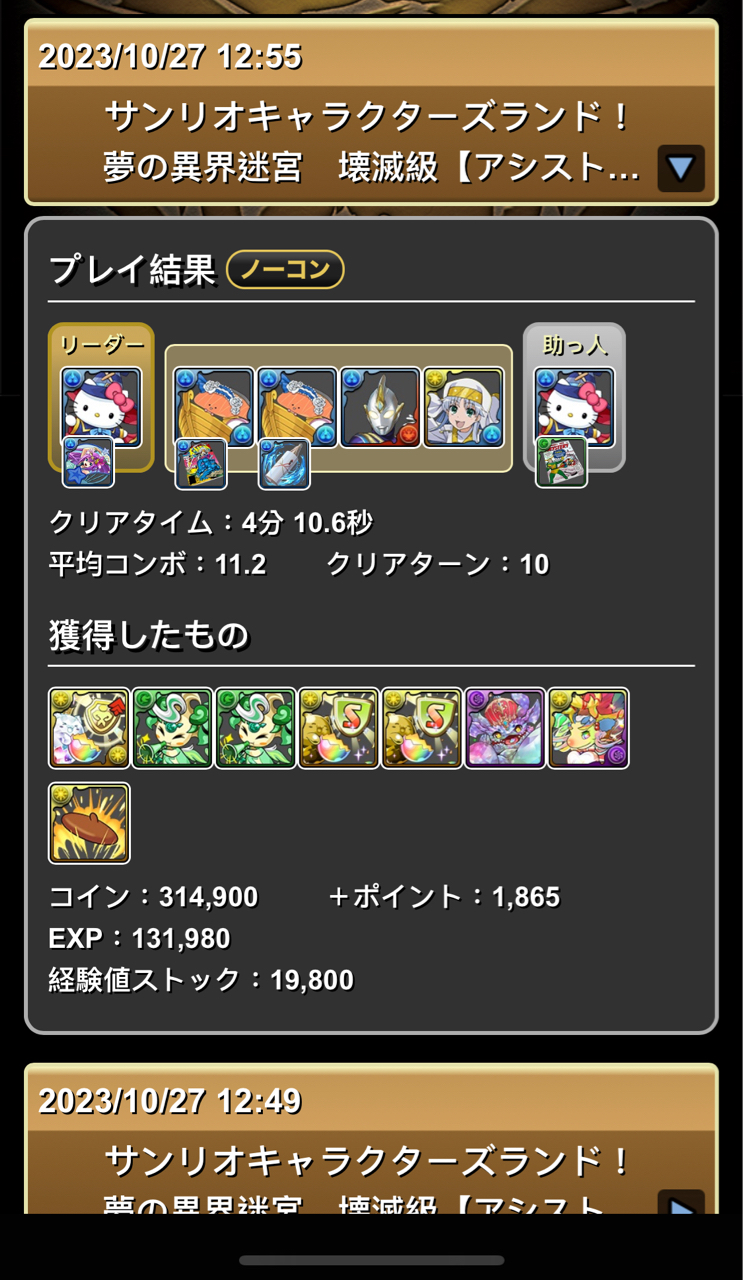Screen dimensions: 743x1280
Task: Open the leader Hello Kitty monster icon
Action: pos(101,405)
